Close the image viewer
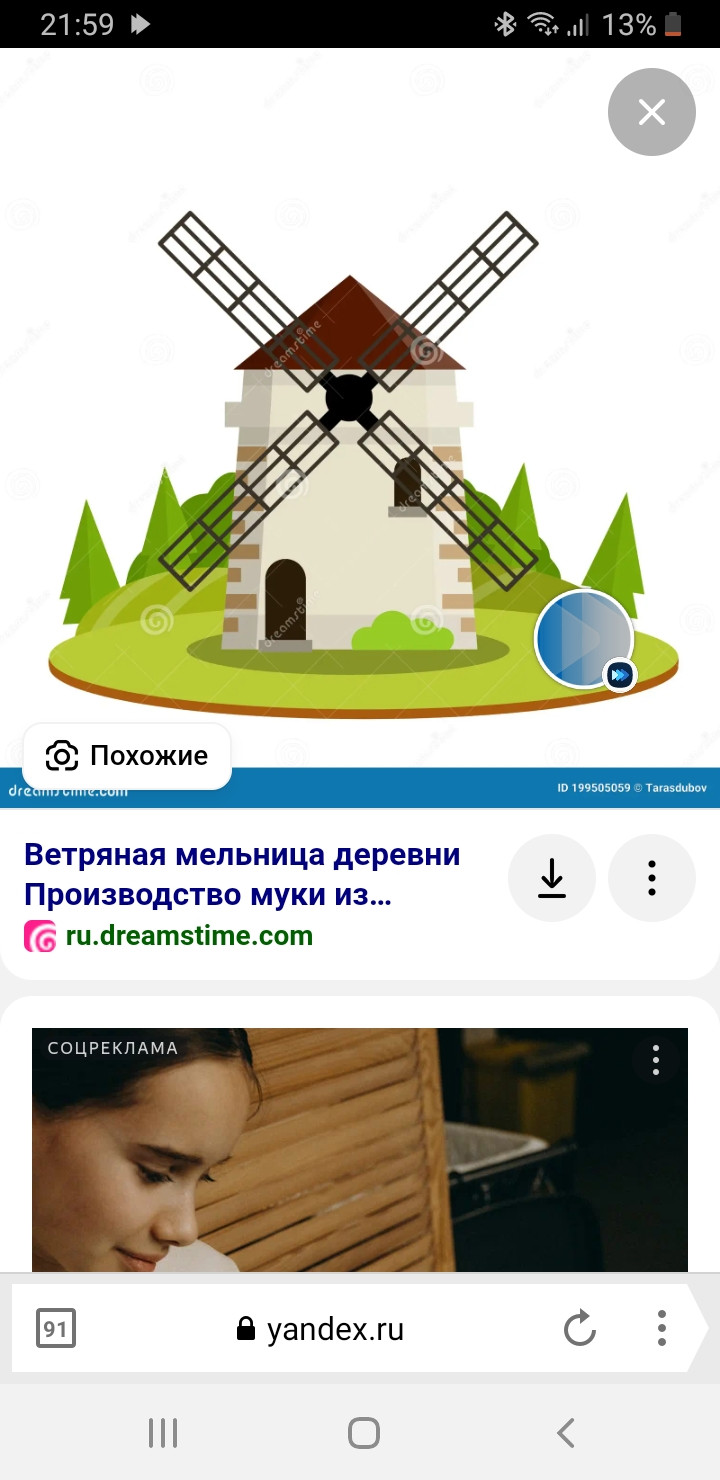 click(652, 112)
